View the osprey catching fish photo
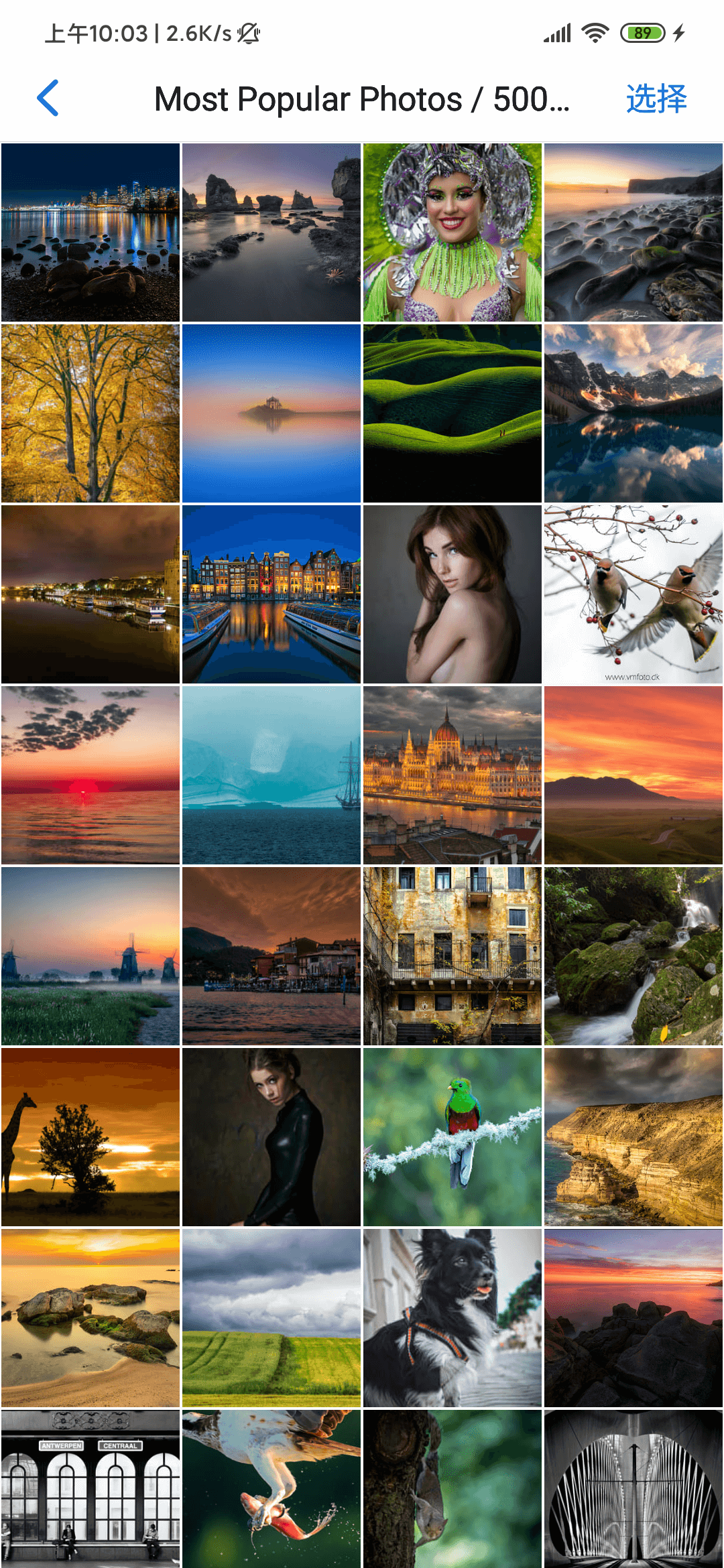724x1568 pixels. [x=271, y=1489]
